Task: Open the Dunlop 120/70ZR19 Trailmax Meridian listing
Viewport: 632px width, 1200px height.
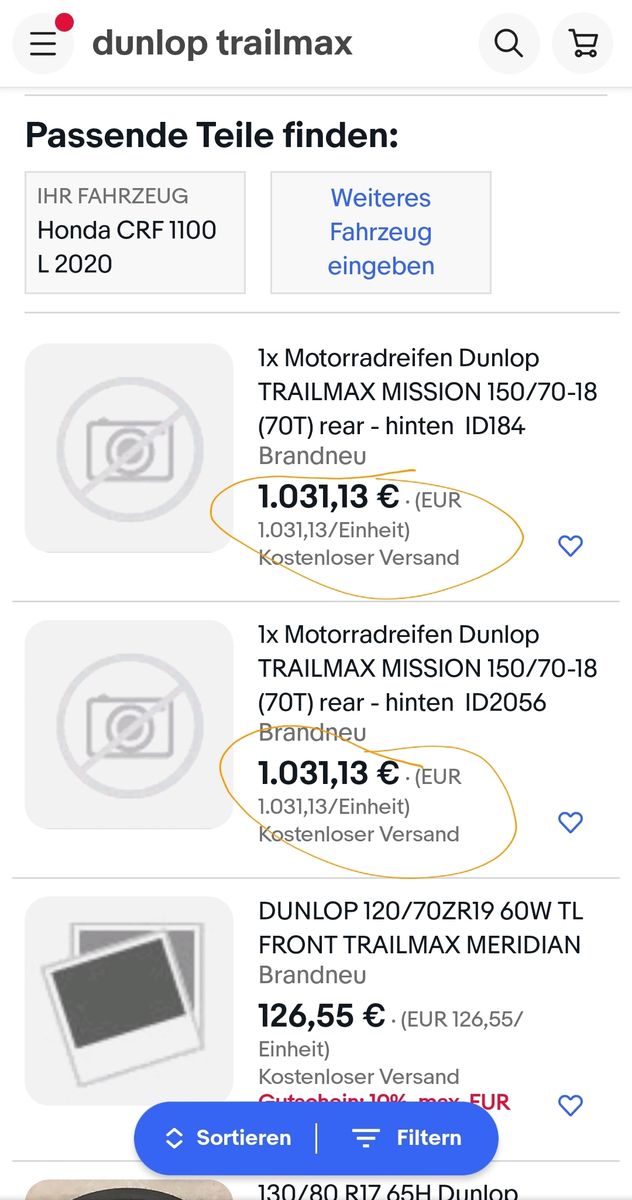Action: (420, 928)
